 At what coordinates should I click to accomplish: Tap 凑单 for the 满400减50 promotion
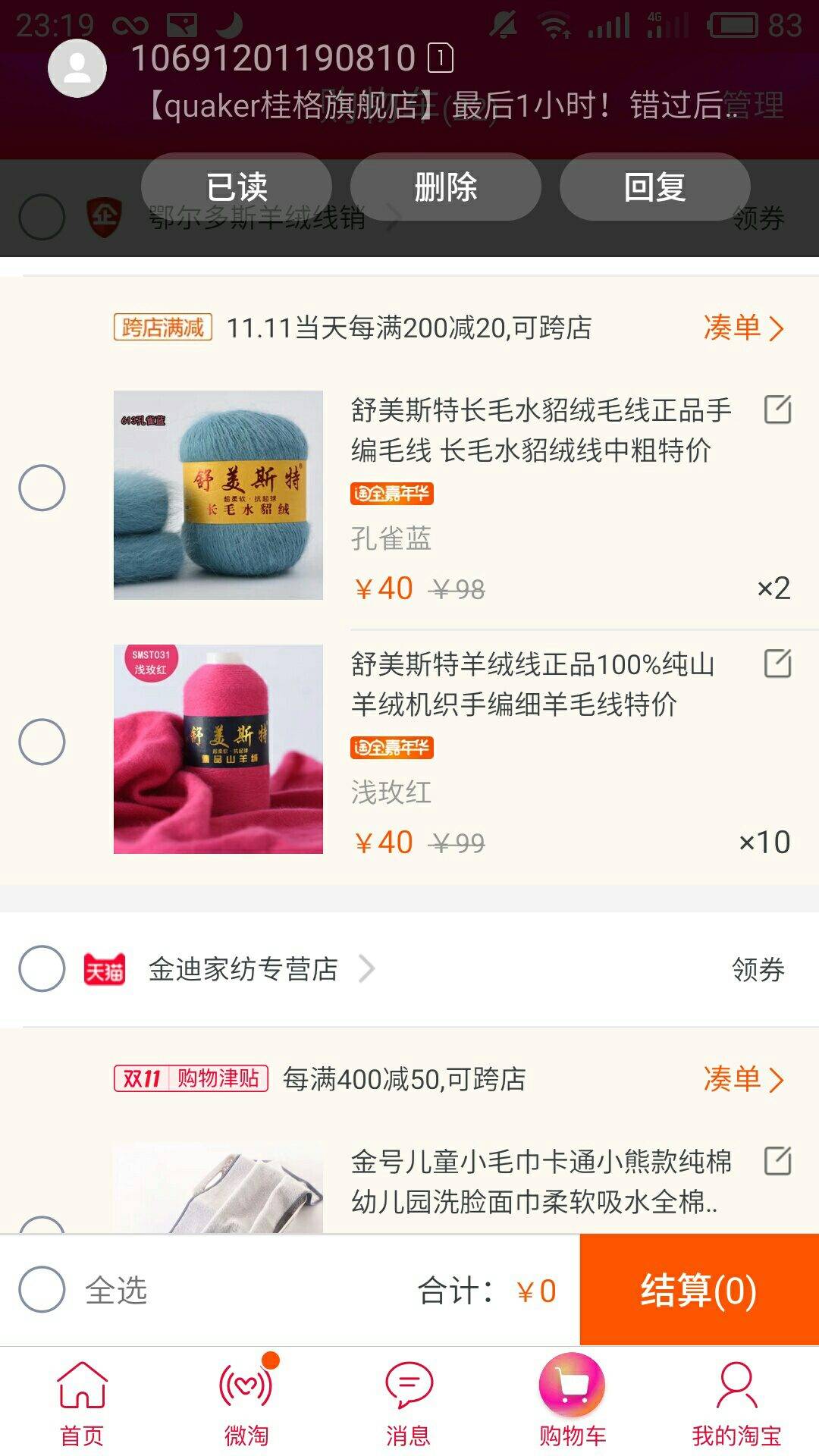pos(743,1078)
